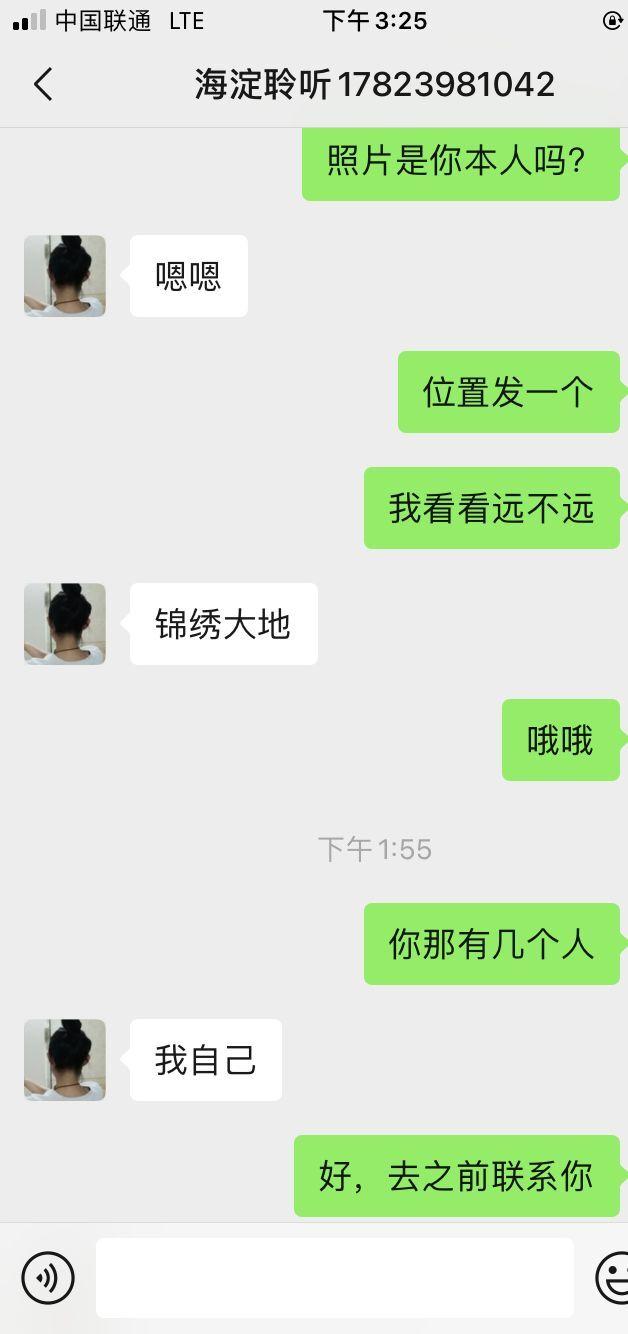628x1334 pixels.
Task: Tap the message text field
Action: point(334,1277)
